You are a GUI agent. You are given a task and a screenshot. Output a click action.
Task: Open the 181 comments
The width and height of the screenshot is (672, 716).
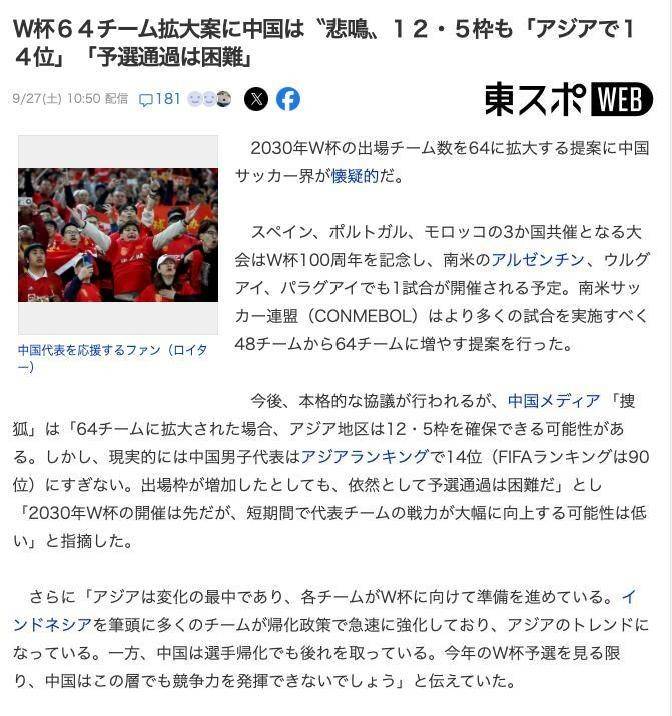pyautogui.click(x=159, y=99)
